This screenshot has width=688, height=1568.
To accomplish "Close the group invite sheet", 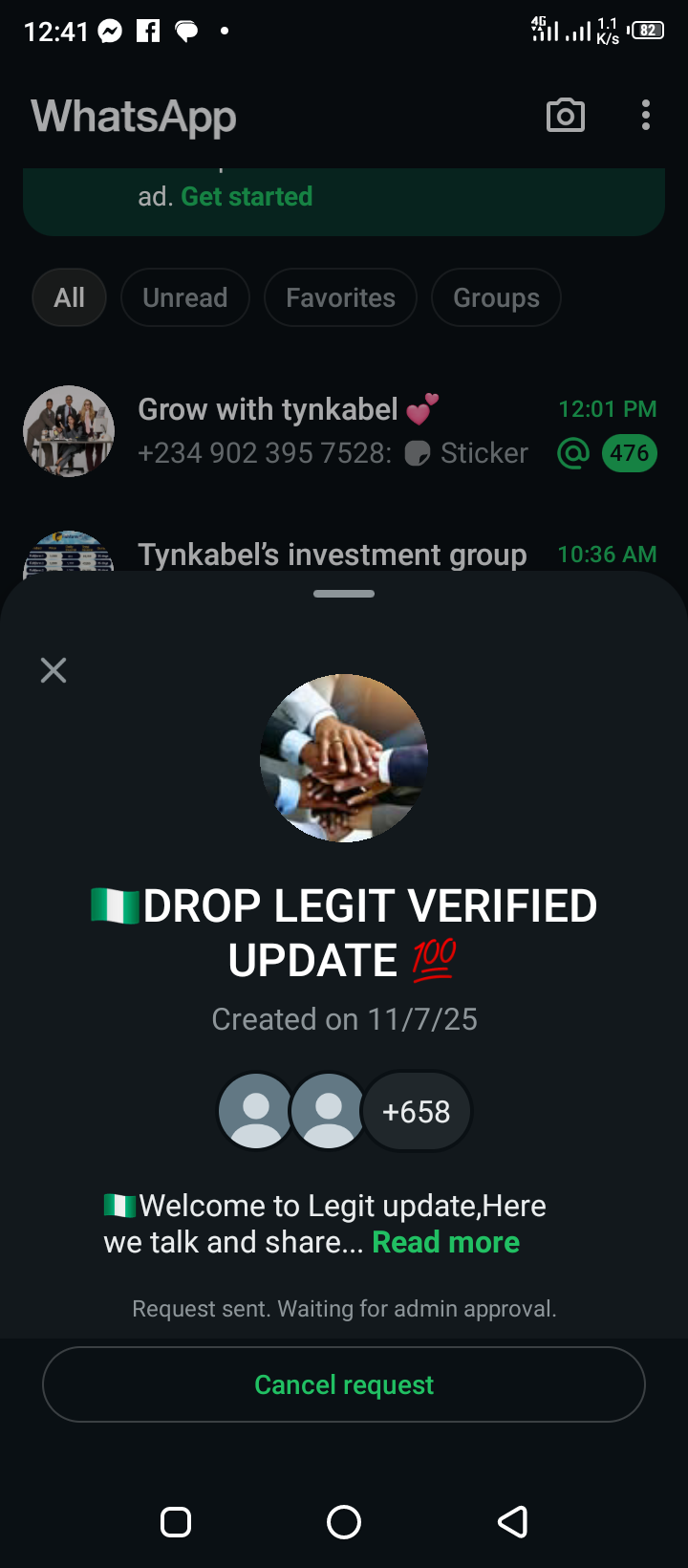I will tap(54, 670).
